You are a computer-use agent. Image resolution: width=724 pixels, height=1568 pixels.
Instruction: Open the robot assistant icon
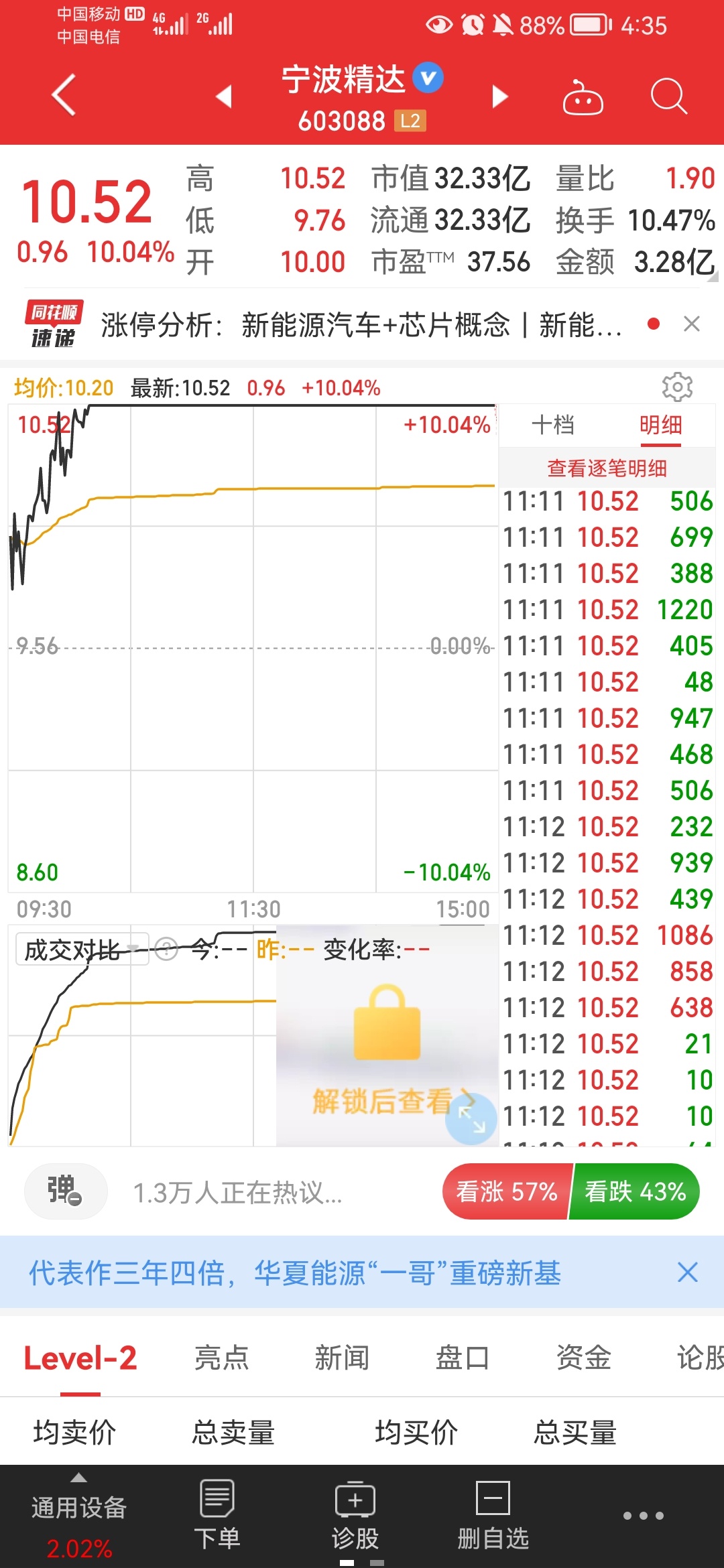click(583, 97)
